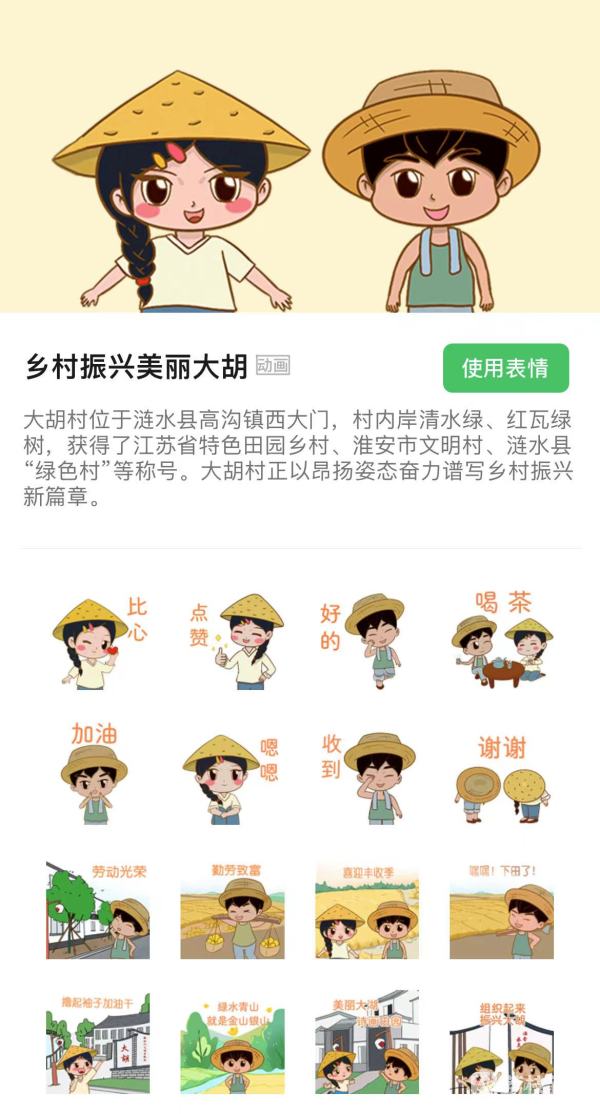This screenshot has height=1114, width=600.
Task: Select the 喜迎丰收季 sticker
Action: pos(366,908)
